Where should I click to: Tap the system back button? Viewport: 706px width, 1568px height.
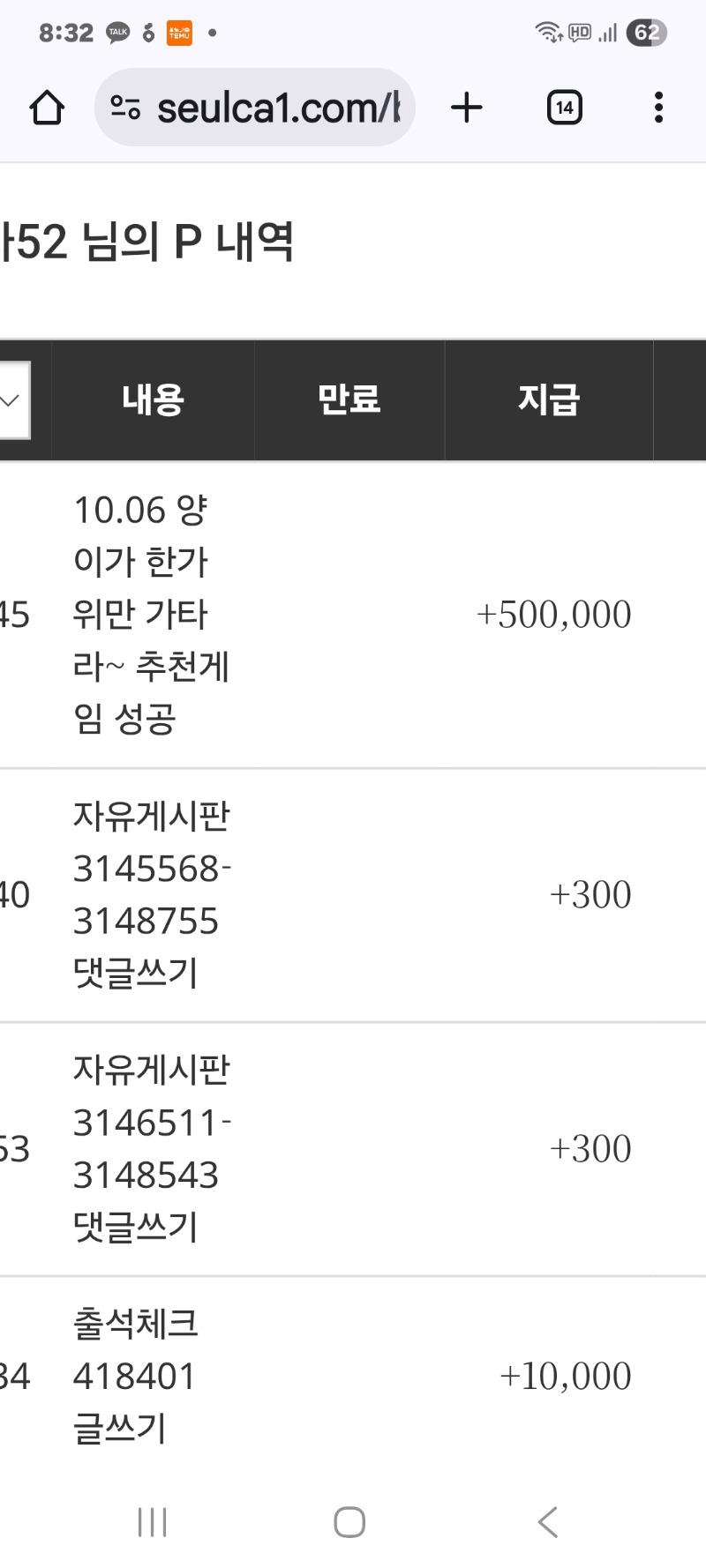[x=548, y=1521]
